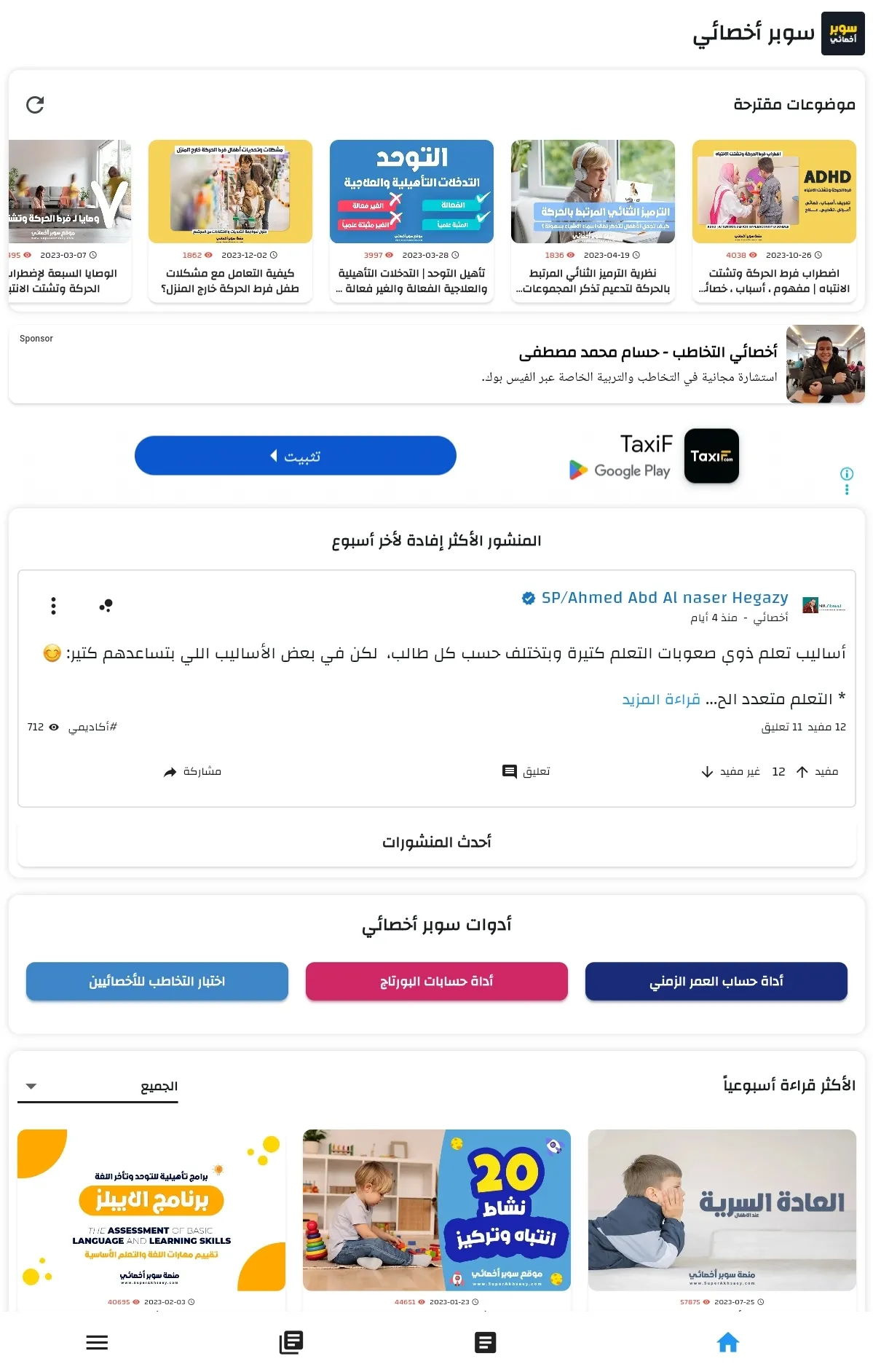
Task: Go to the home tab
Action: (x=727, y=1342)
